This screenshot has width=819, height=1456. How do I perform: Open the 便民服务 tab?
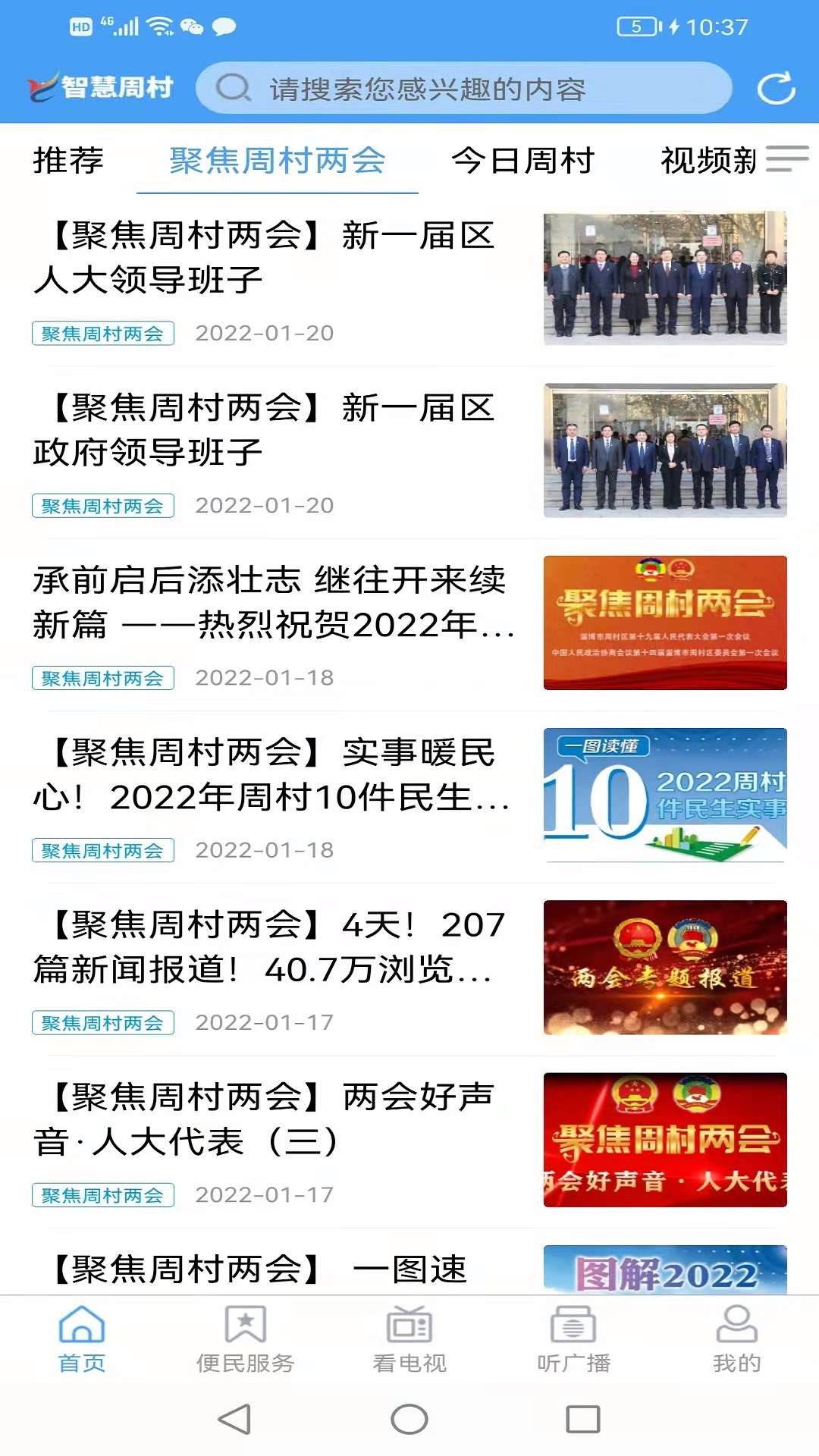pyautogui.click(x=245, y=1340)
